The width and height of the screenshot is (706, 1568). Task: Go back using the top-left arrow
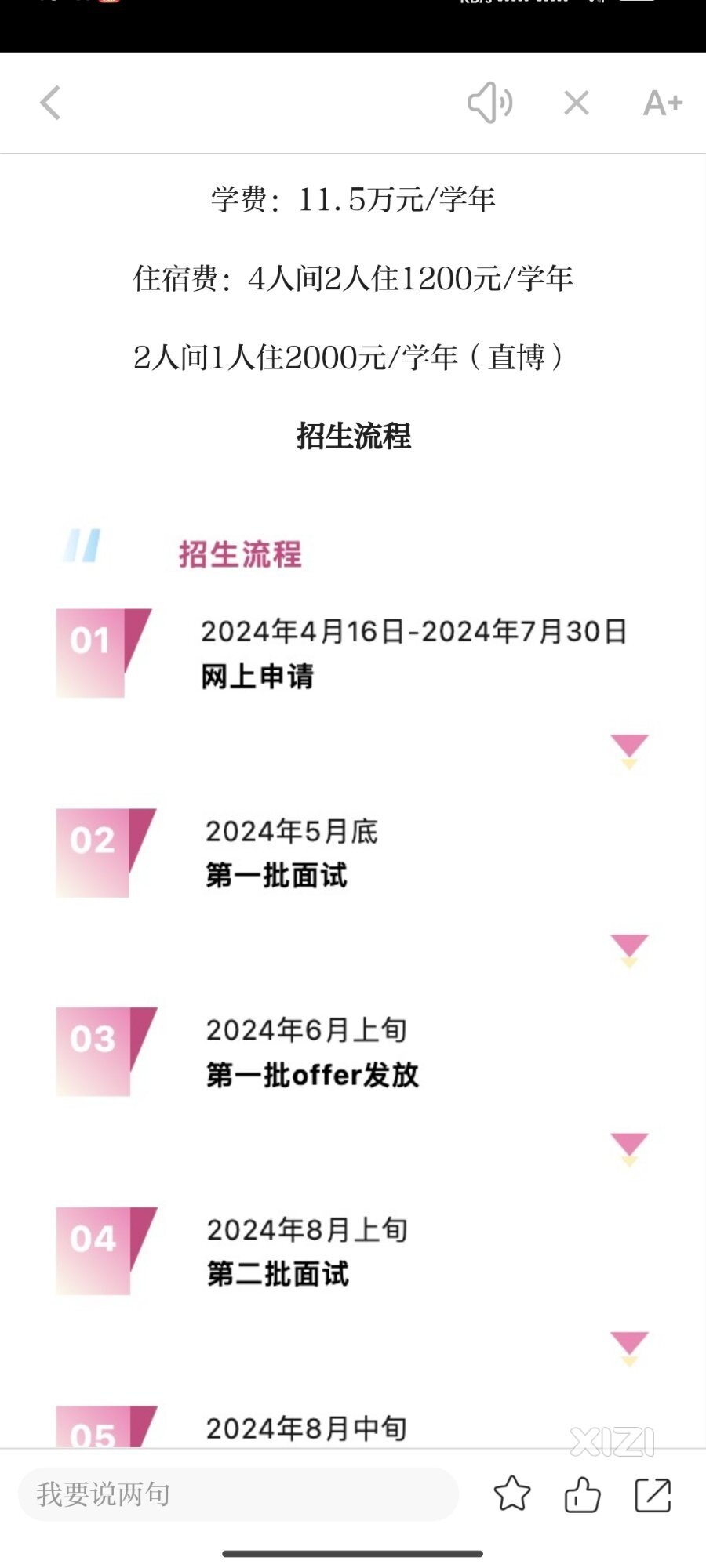pyautogui.click(x=50, y=103)
